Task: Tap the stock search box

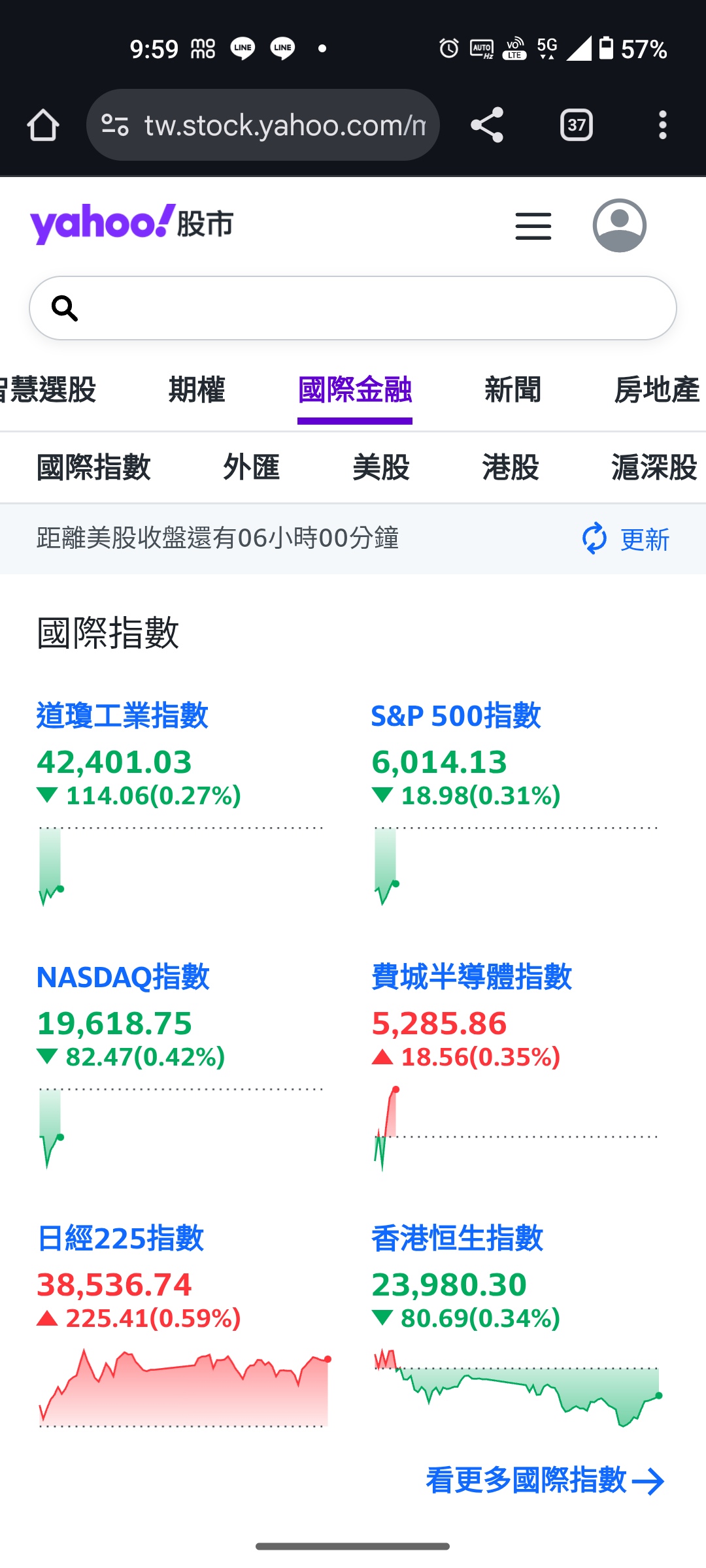Action: [353, 308]
